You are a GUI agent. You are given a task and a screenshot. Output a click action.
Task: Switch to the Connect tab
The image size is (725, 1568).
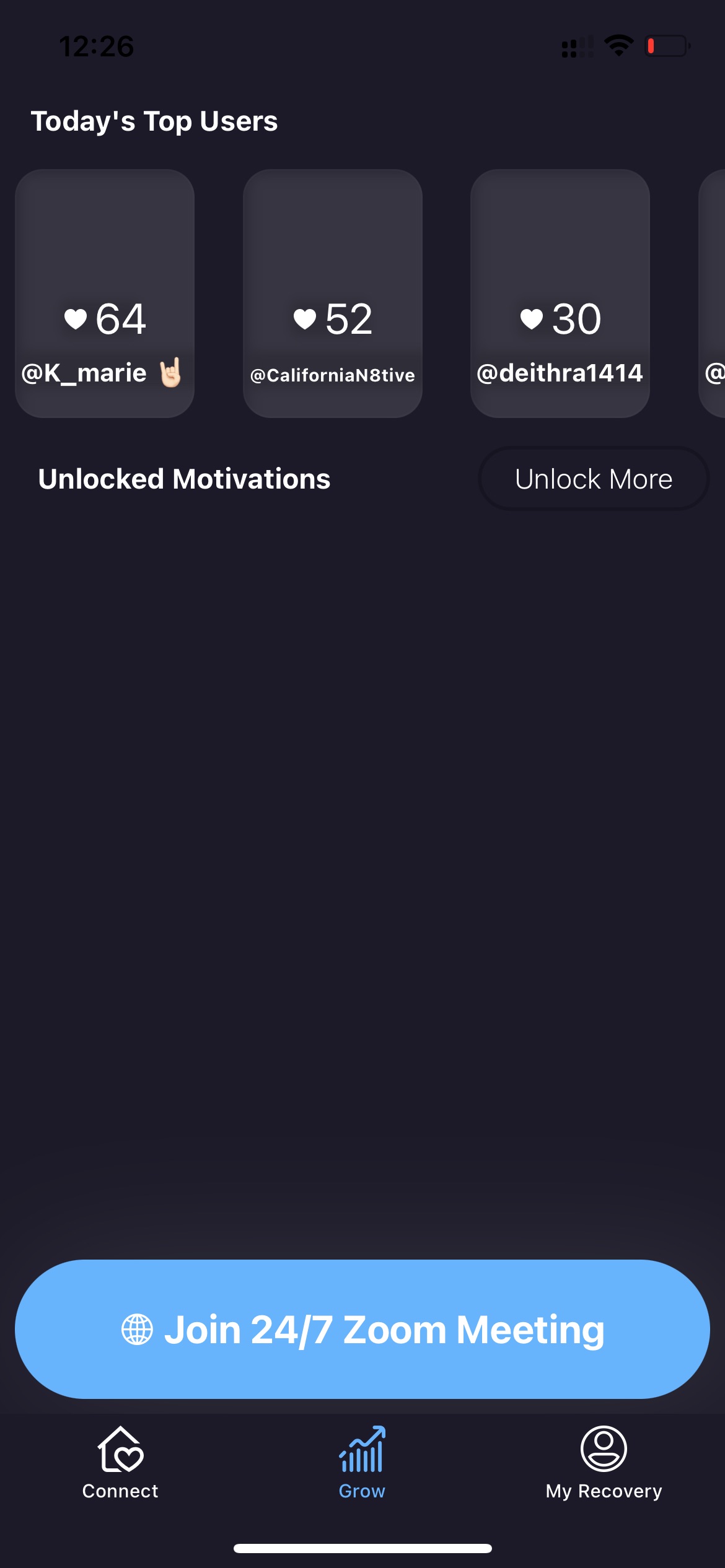click(x=120, y=1463)
